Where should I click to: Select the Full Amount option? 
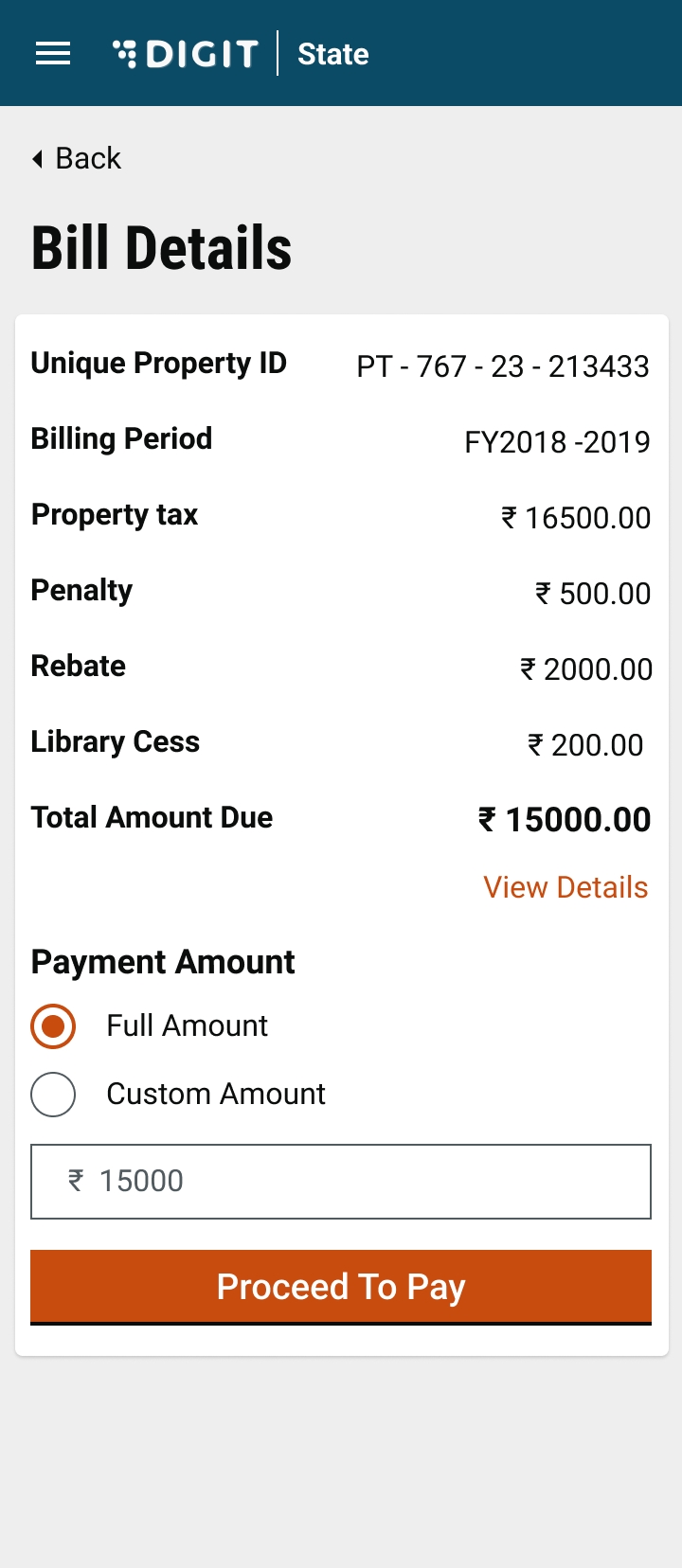point(54,1026)
